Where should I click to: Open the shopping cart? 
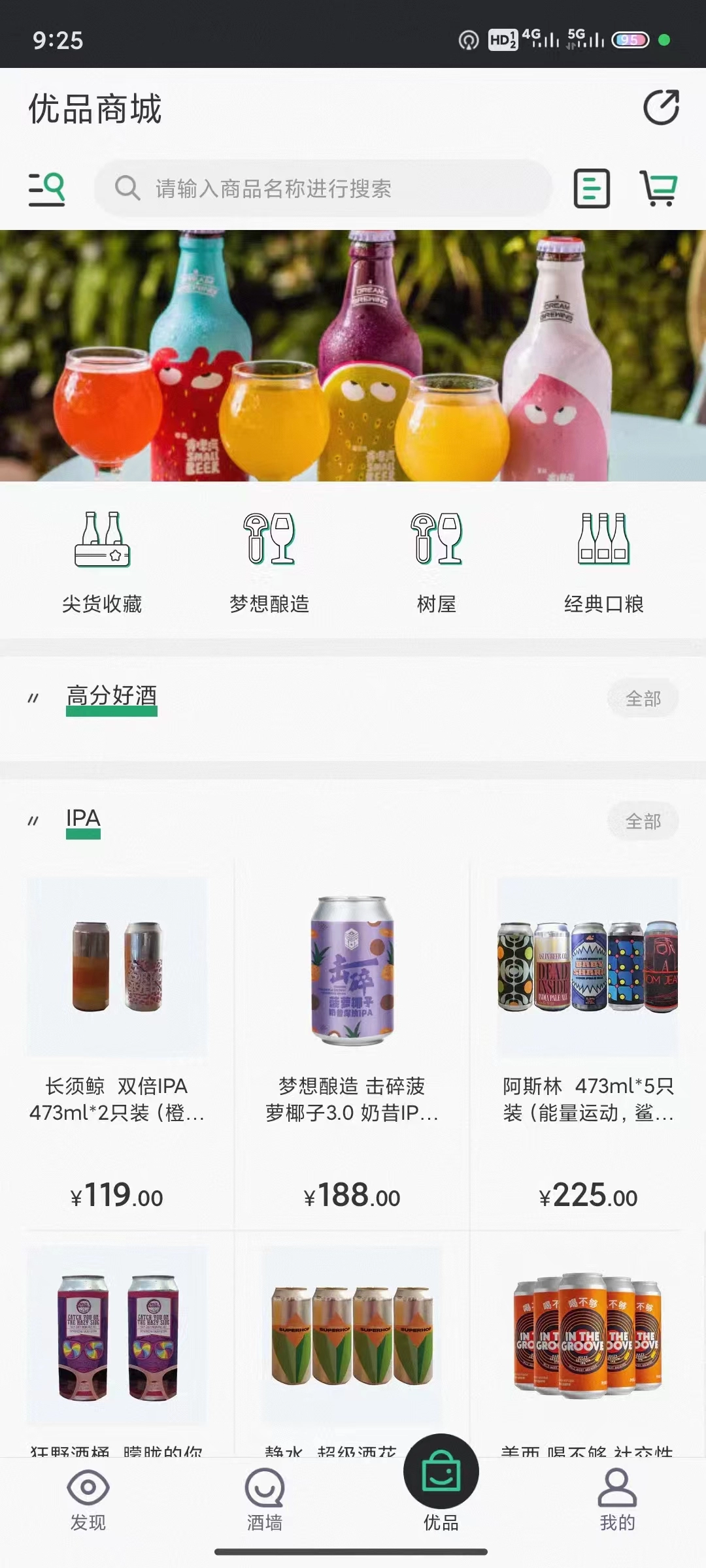pos(658,189)
